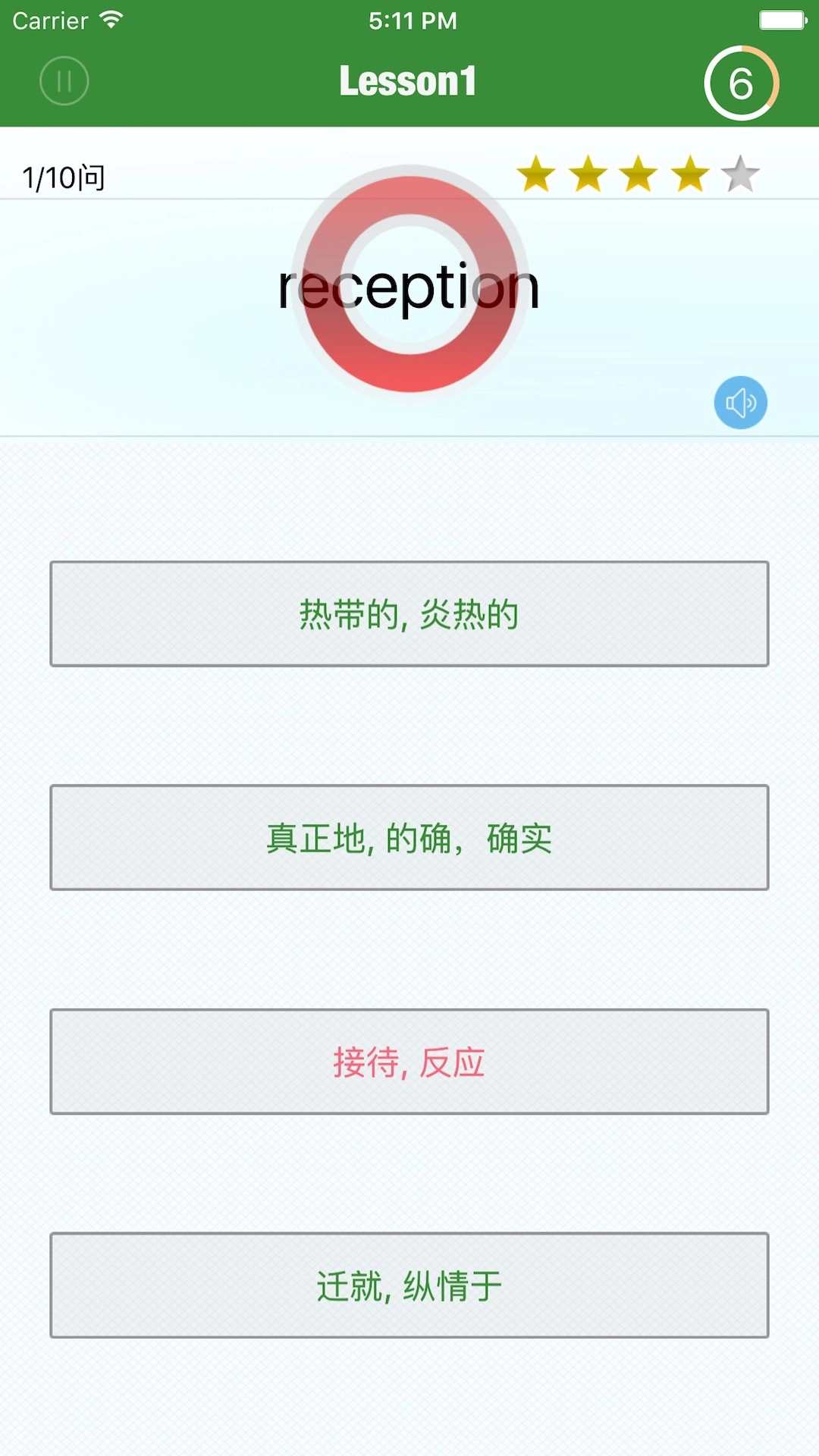Tap the word reception to hear pronunciation

(x=409, y=287)
